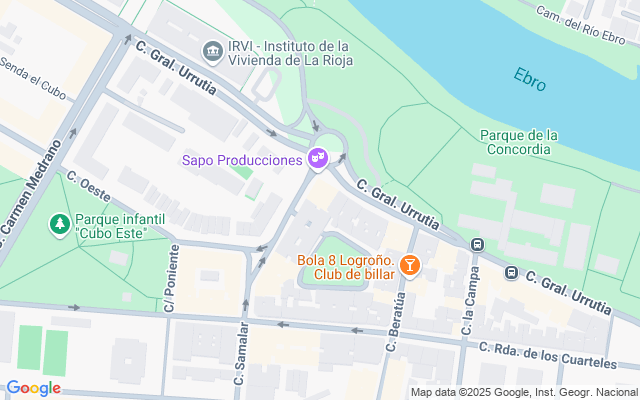640x400 pixels.
Task: Tap the Parque infantil Cubo Este marker
Action: [x=61, y=225]
